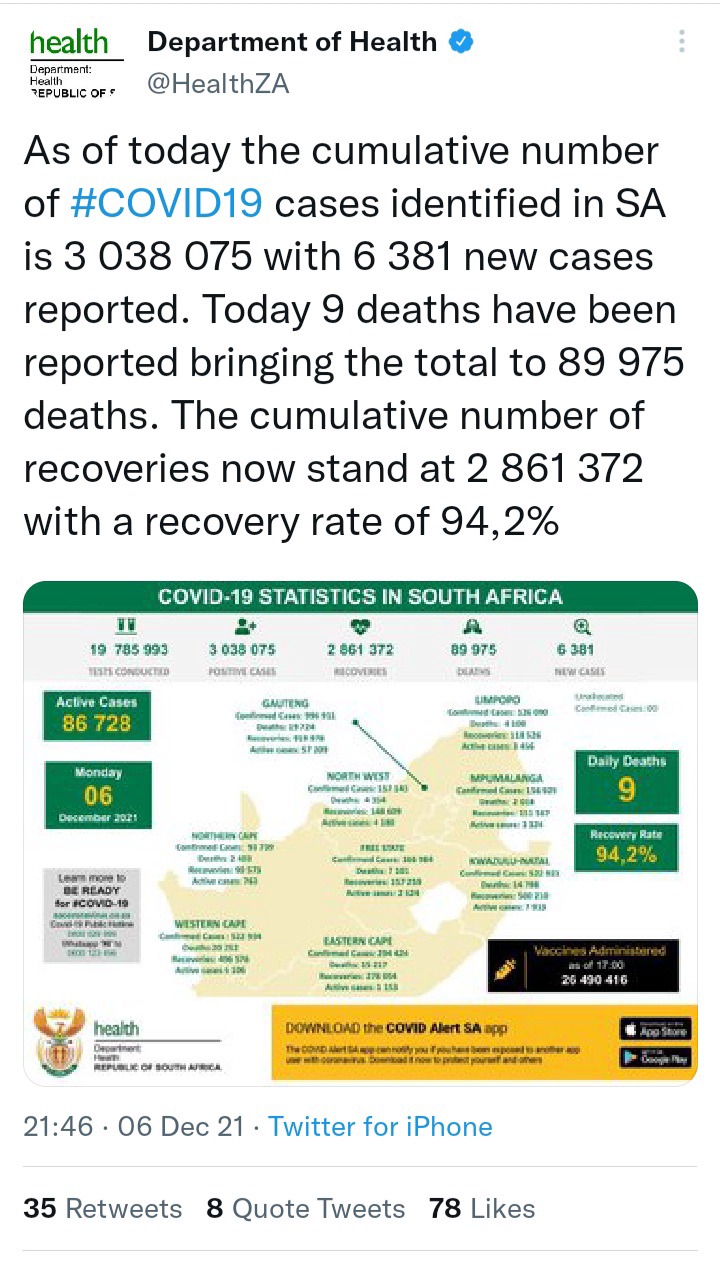Open the @HealthZA profile handle

pos(218,85)
